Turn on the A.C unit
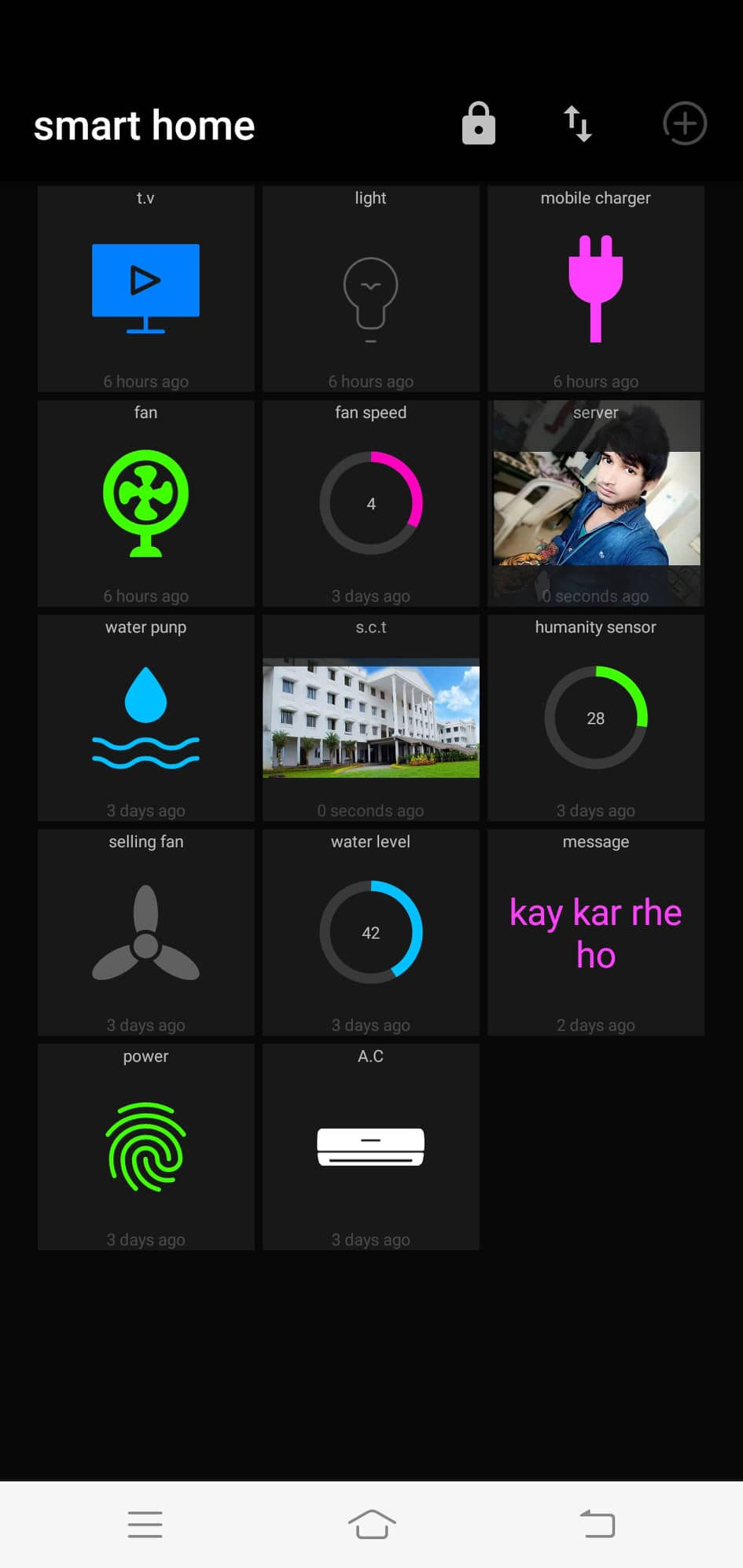This screenshot has width=743, height=1568. pos(370,1147)
